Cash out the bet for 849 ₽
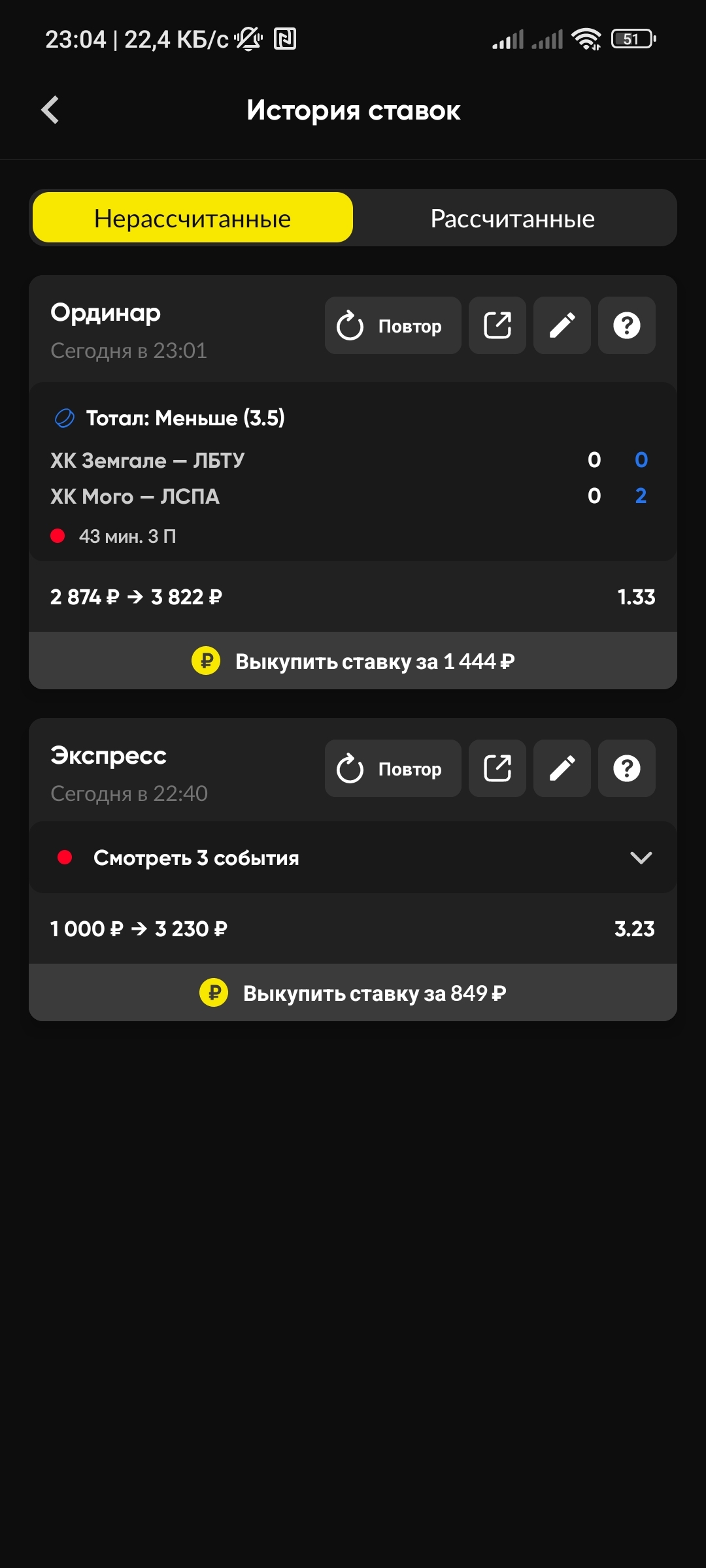The image size is (706, 1568). (353, 992)
